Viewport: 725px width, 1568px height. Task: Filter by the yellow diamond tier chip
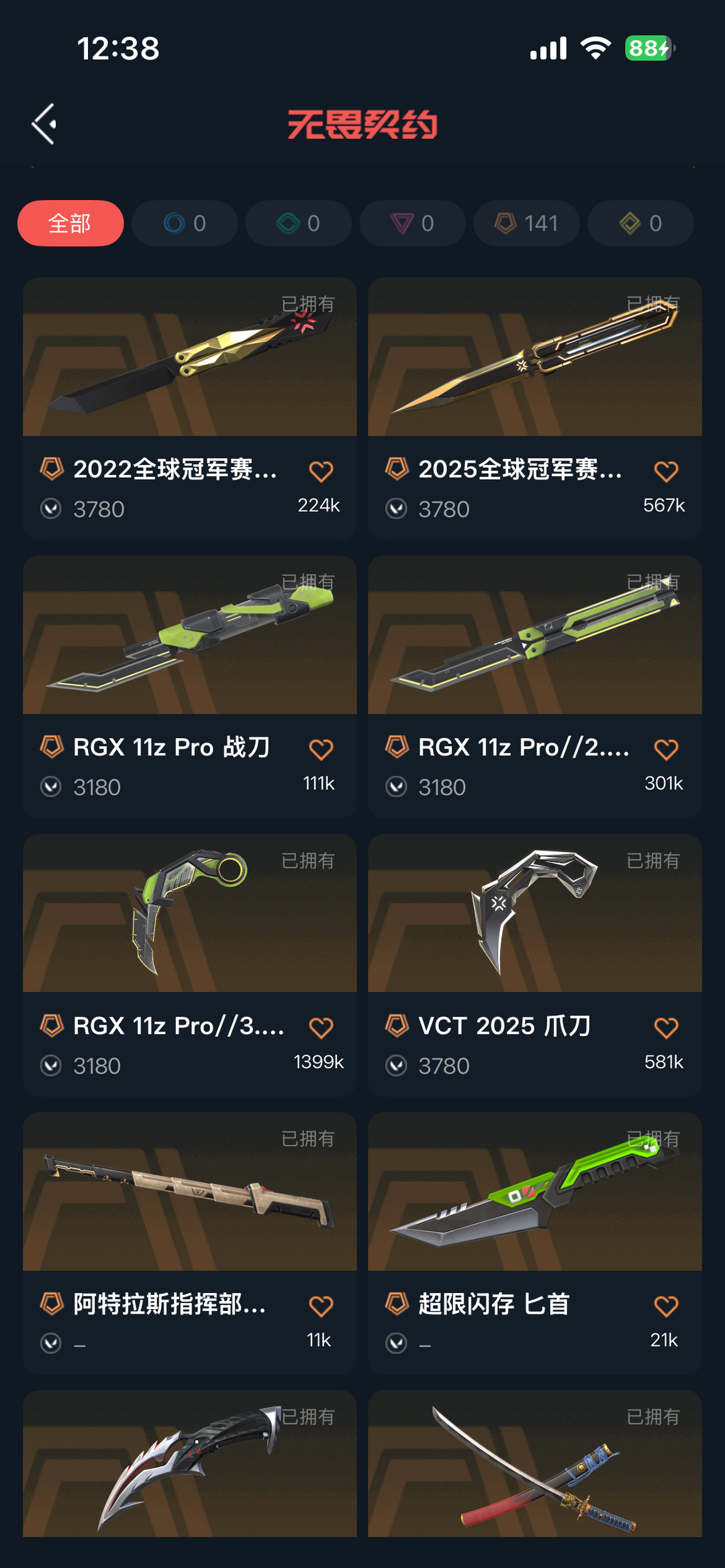640,223
